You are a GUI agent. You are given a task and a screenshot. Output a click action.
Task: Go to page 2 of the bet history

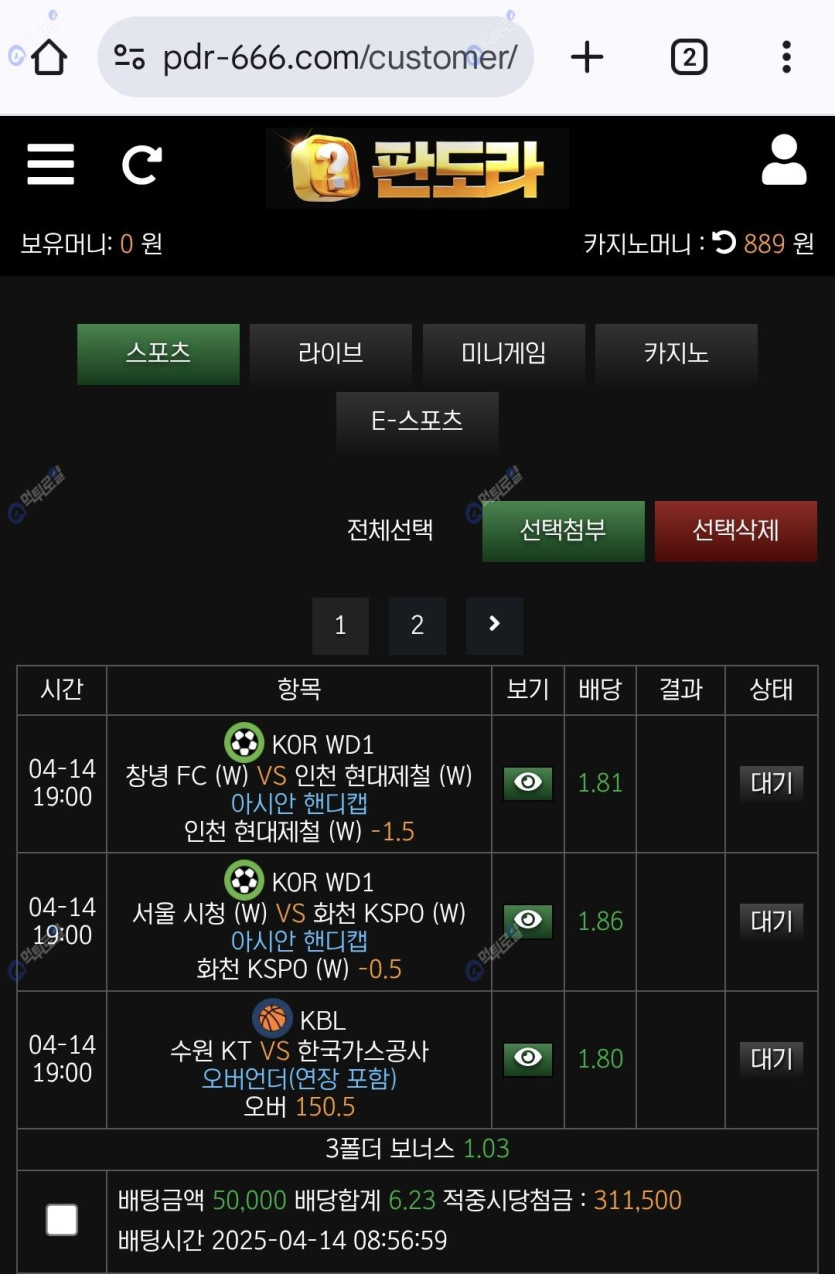pos(417,626)
